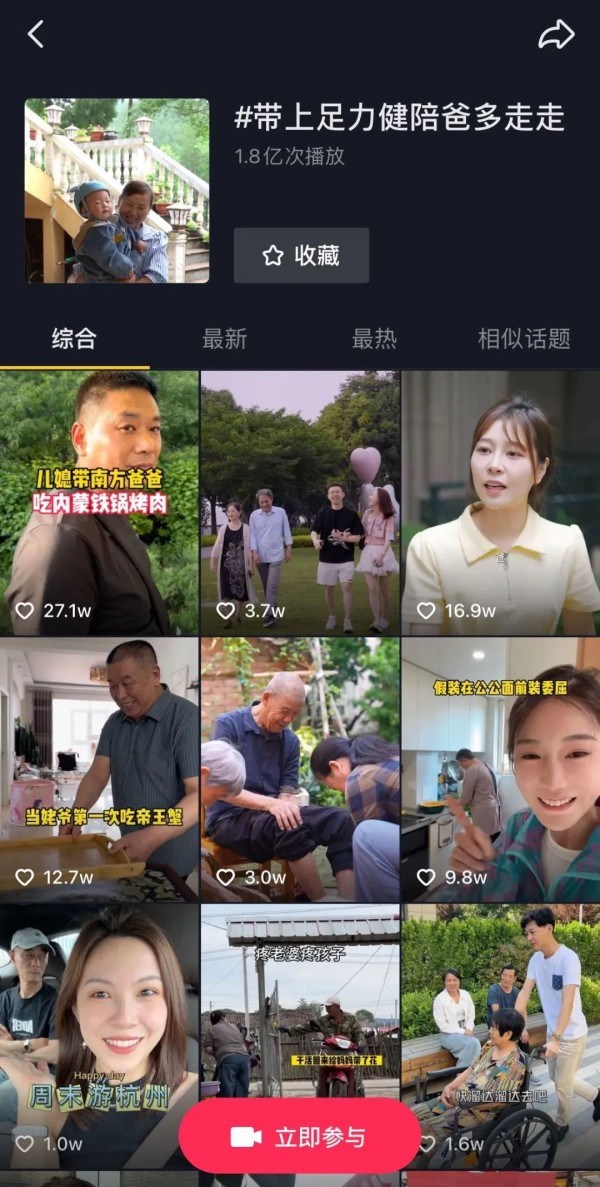Open the hashtag cover image
Screen dimensions: 600x1187
point(117,191)
